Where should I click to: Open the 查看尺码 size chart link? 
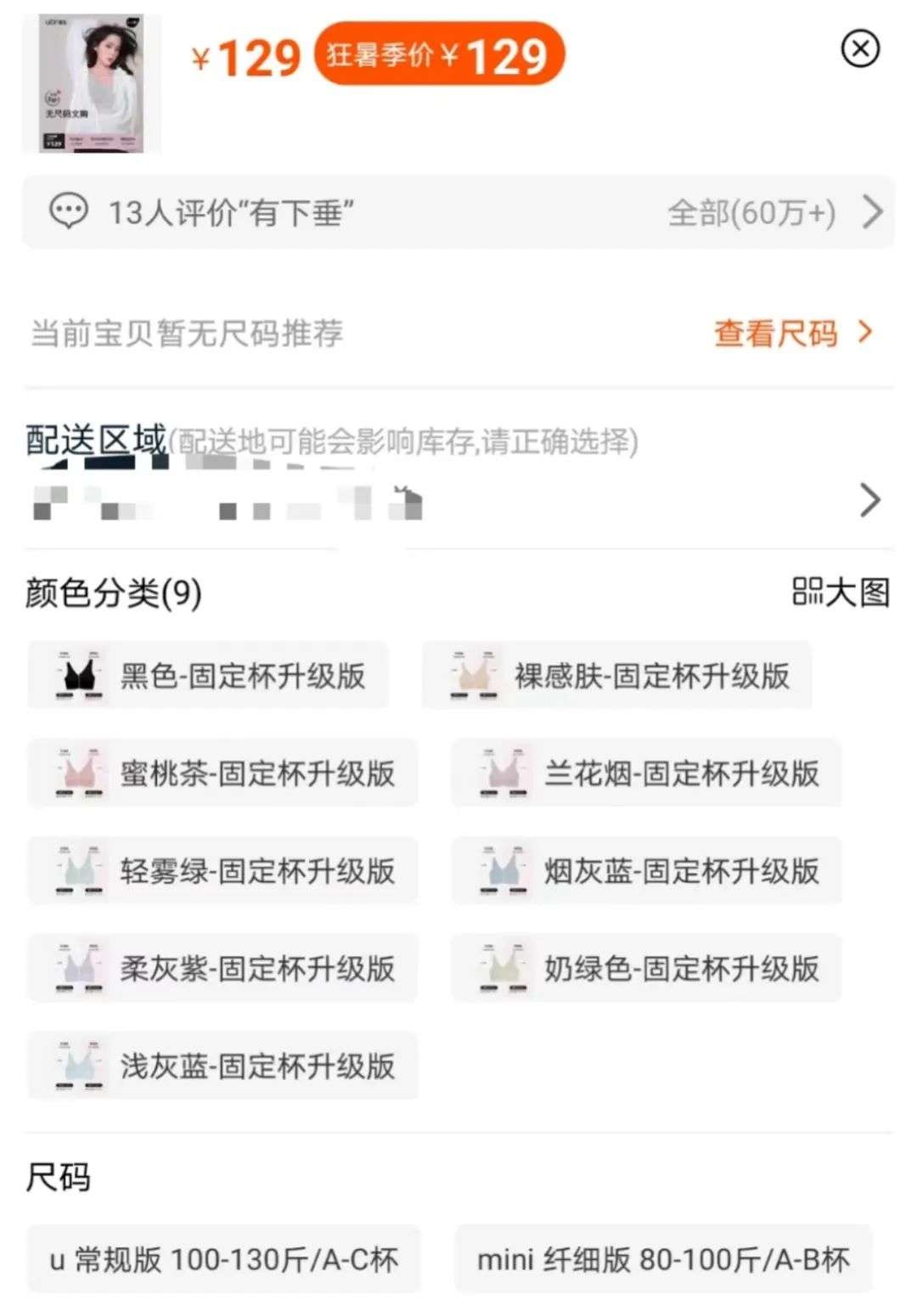pos(775,335)
